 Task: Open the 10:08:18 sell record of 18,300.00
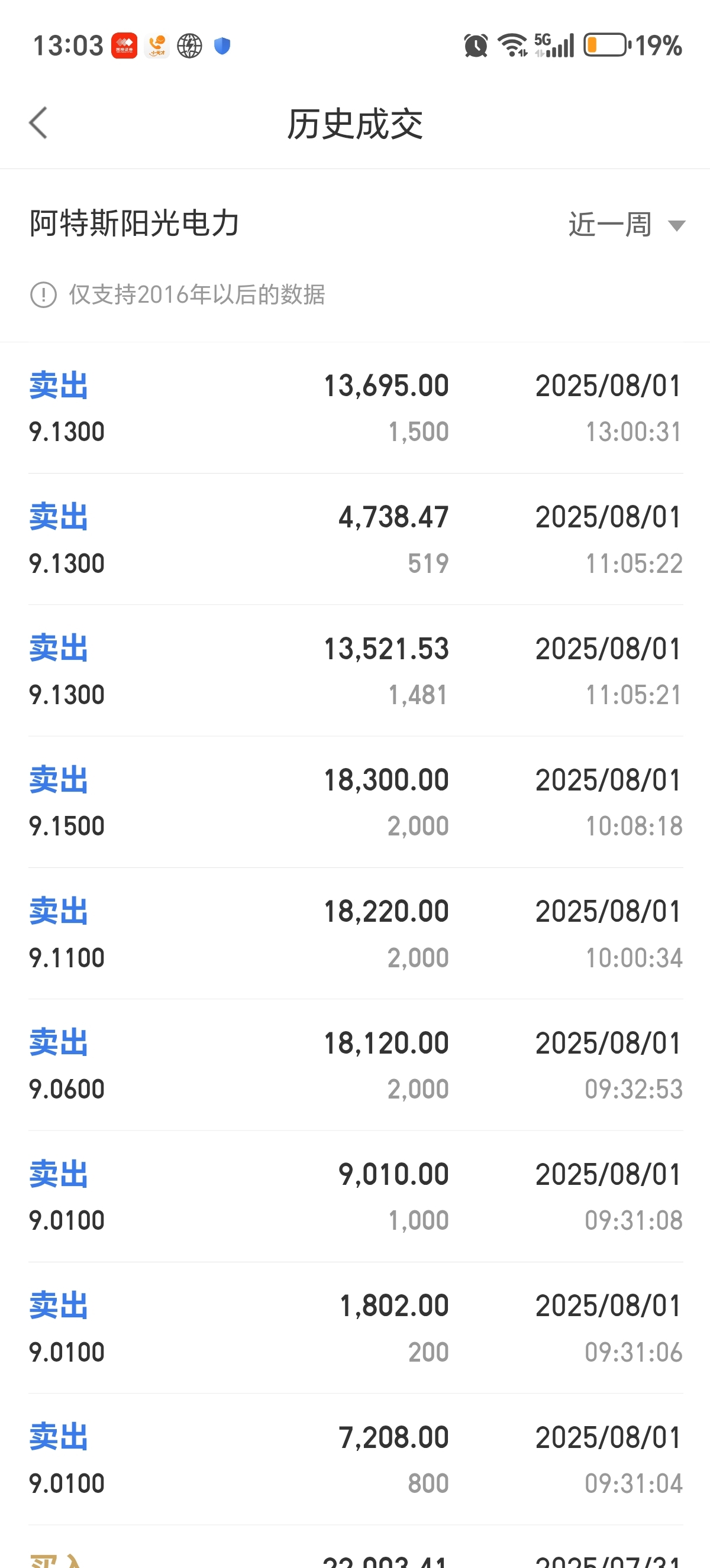(355, 802)
